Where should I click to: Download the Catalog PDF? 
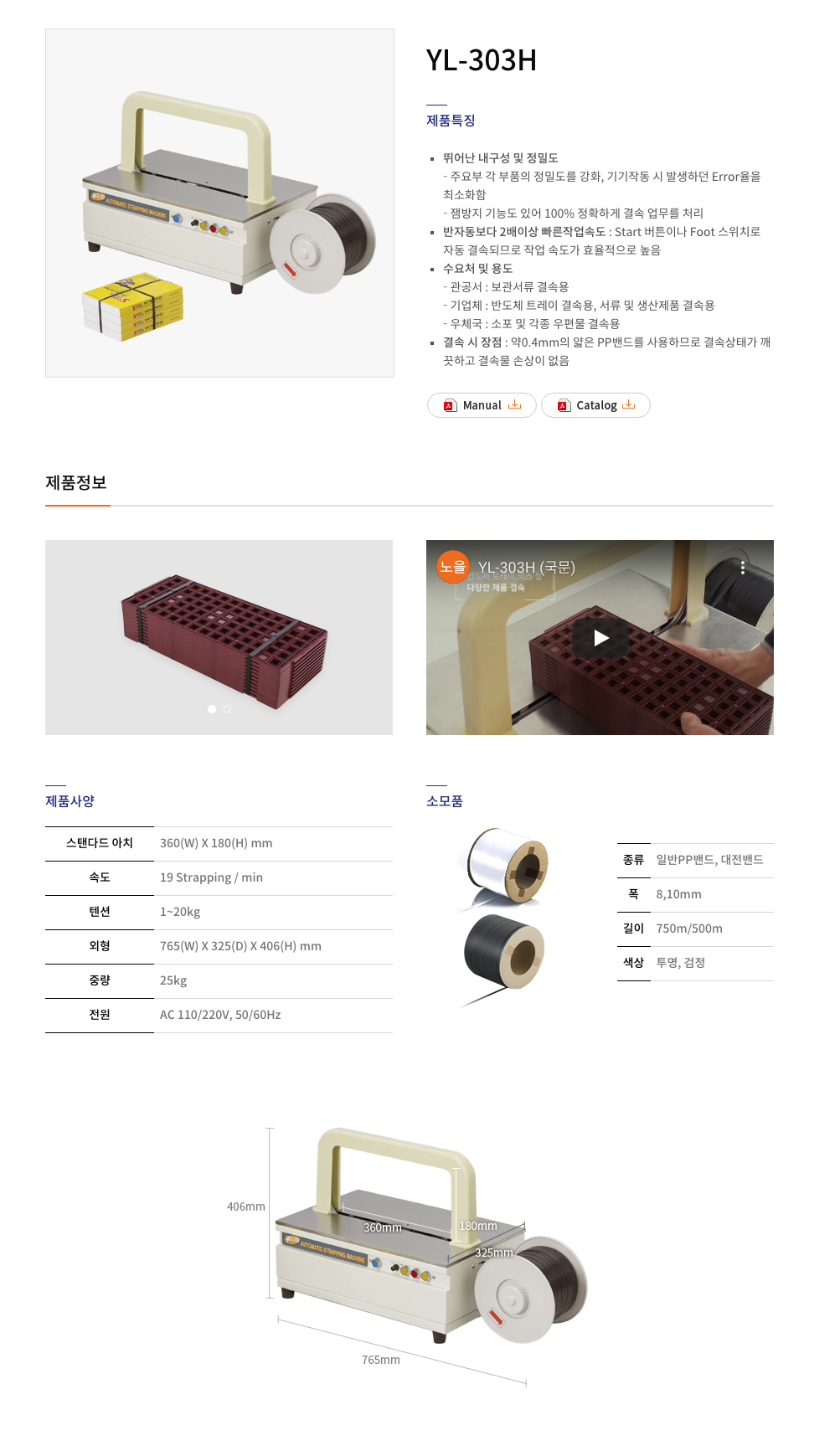(595, 405)
